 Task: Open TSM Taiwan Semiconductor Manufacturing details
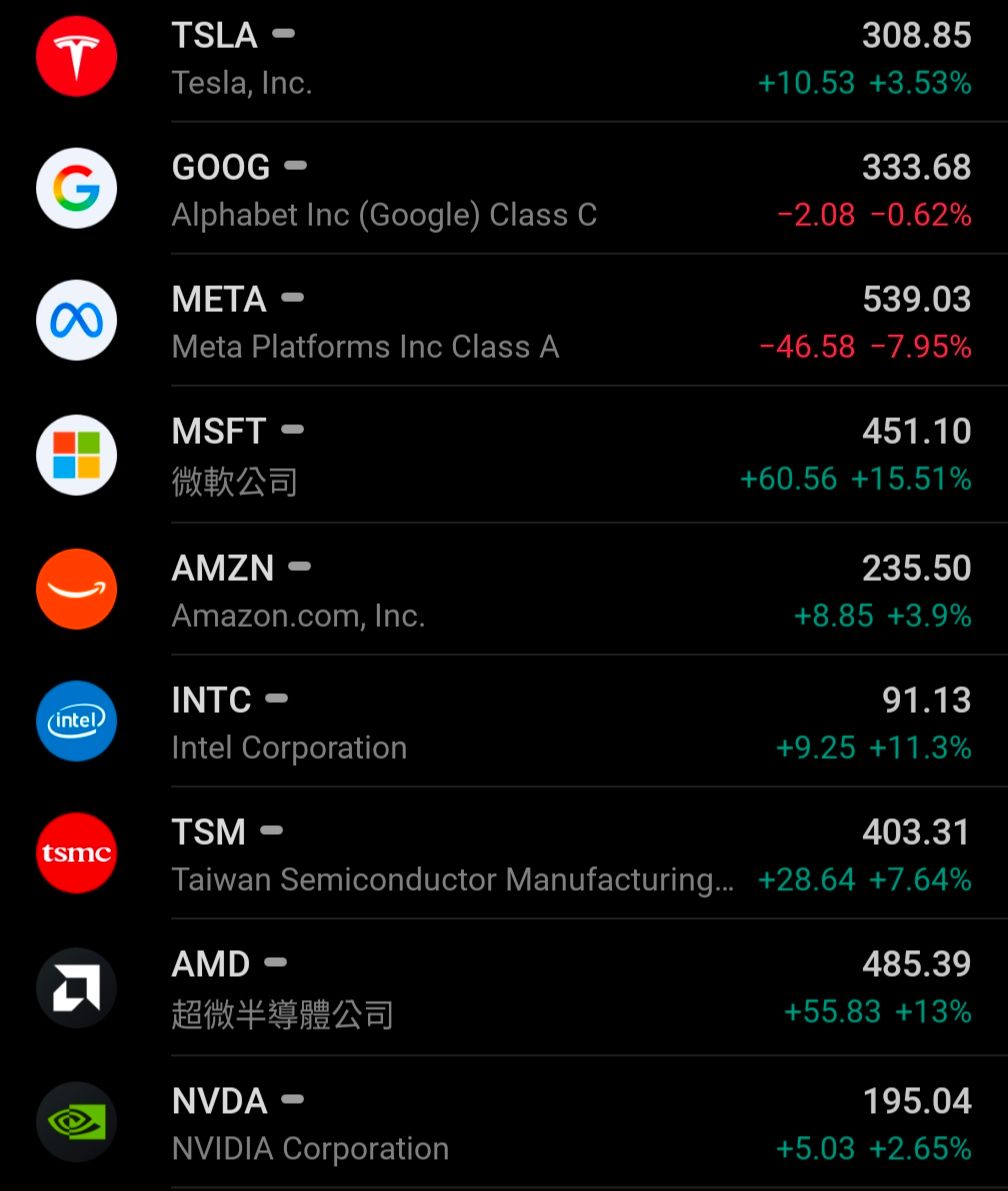[504, 854]
